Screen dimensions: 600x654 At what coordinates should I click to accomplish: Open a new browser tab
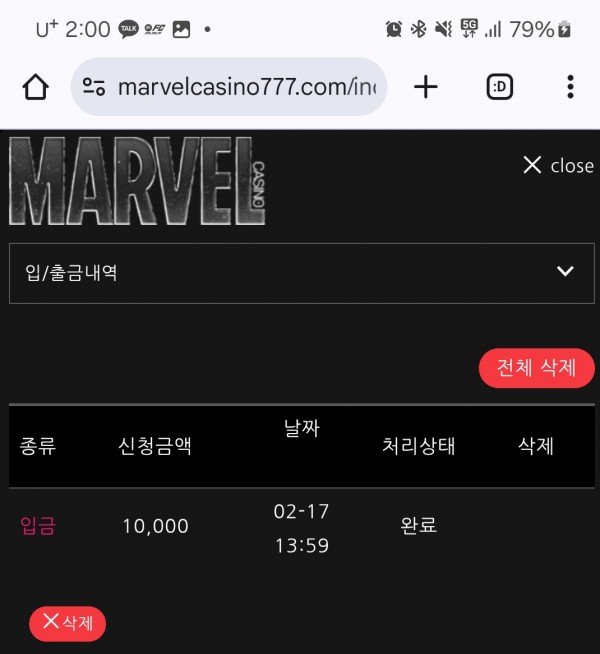(426, 87)
